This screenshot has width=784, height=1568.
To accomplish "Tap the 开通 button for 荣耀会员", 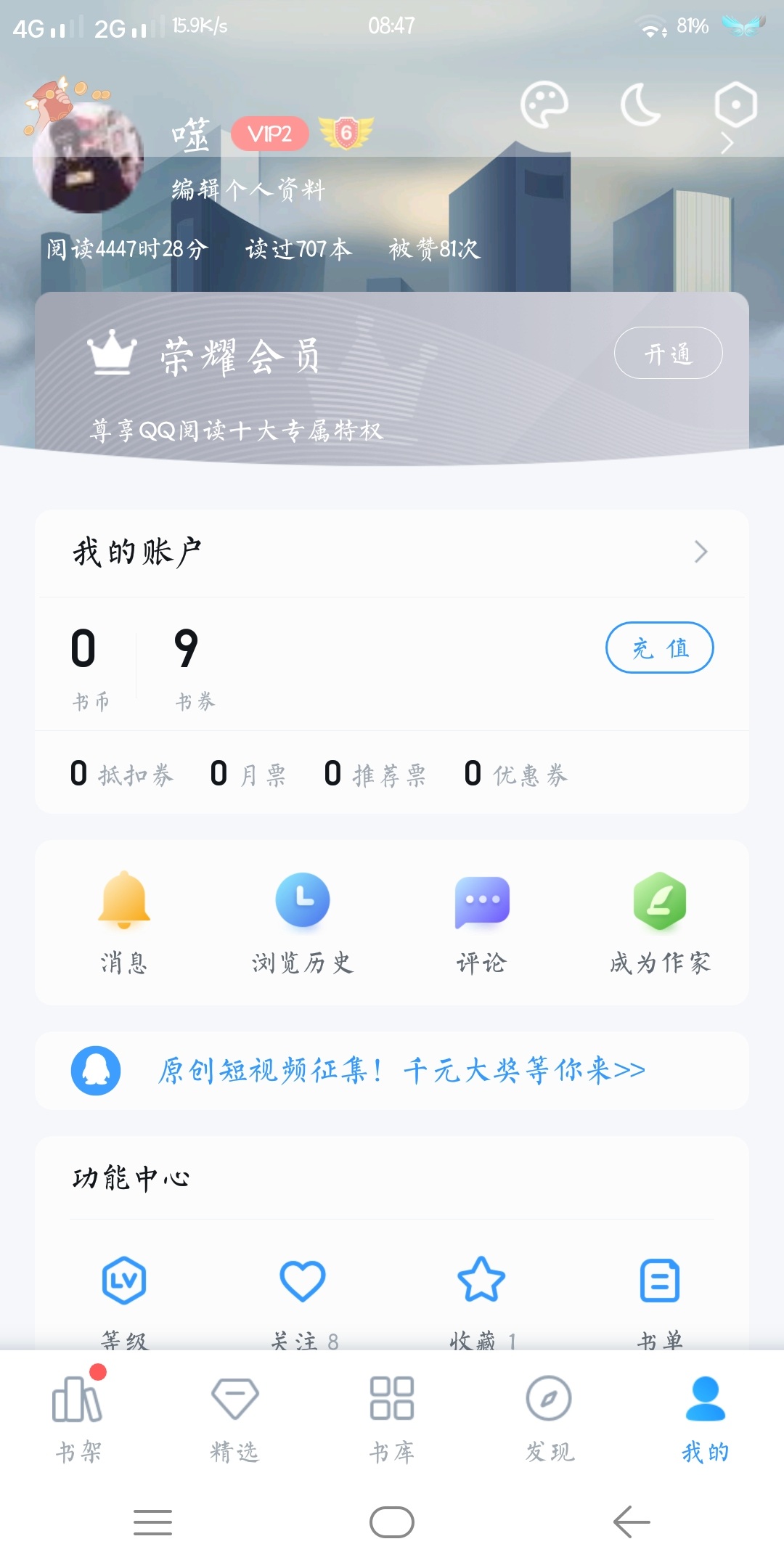I will pyautogui.click(x=668, y=354).
